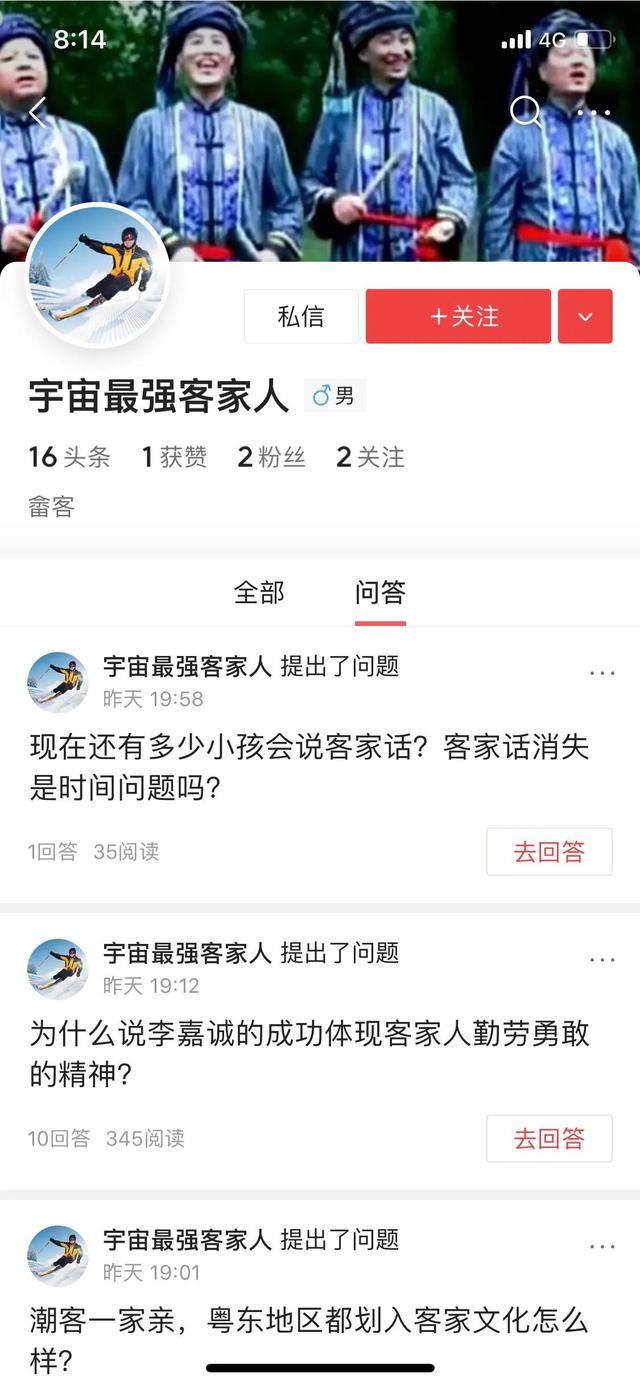Select the 问答 tab
Viewport: 640px width, 1386px height.
(380, 592)
